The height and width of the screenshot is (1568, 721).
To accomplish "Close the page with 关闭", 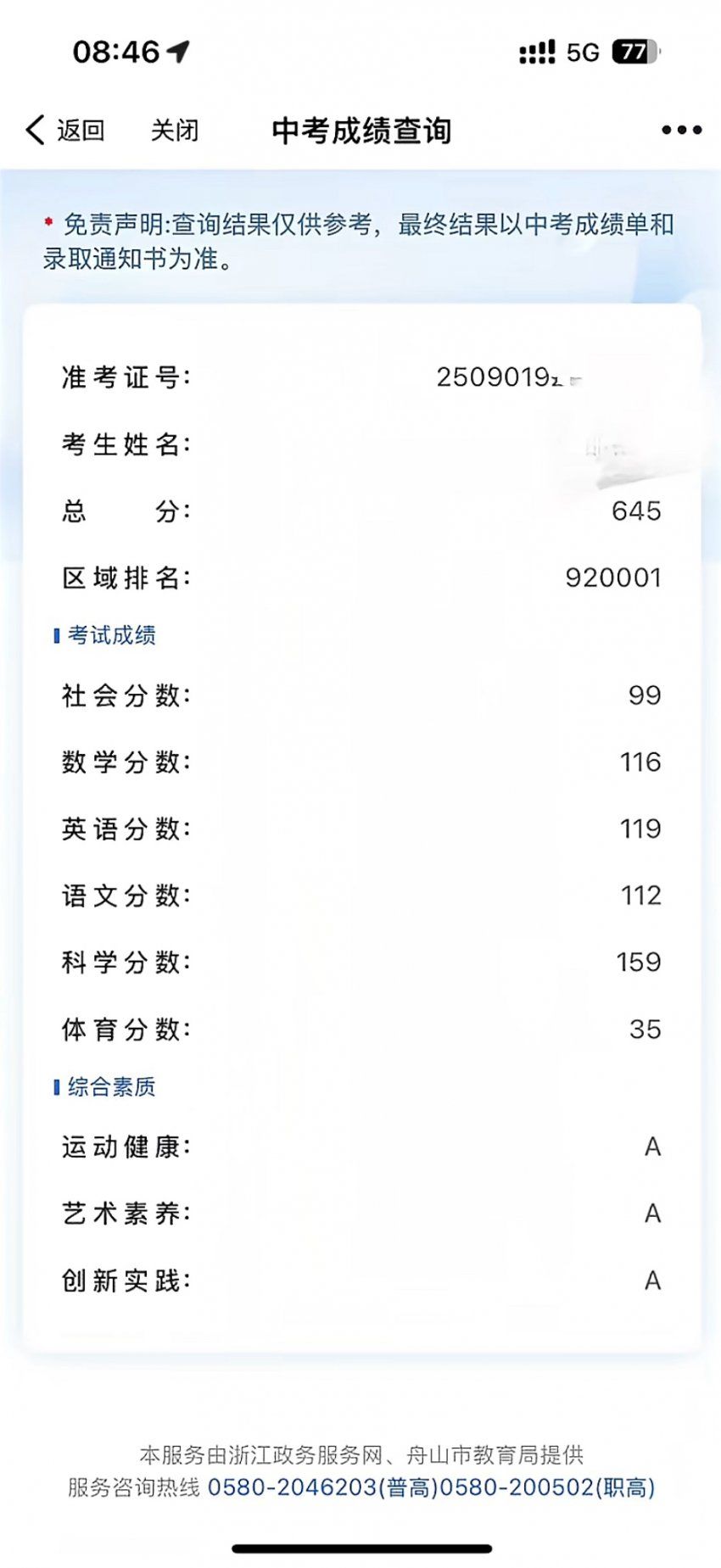I will click(175, 131).
